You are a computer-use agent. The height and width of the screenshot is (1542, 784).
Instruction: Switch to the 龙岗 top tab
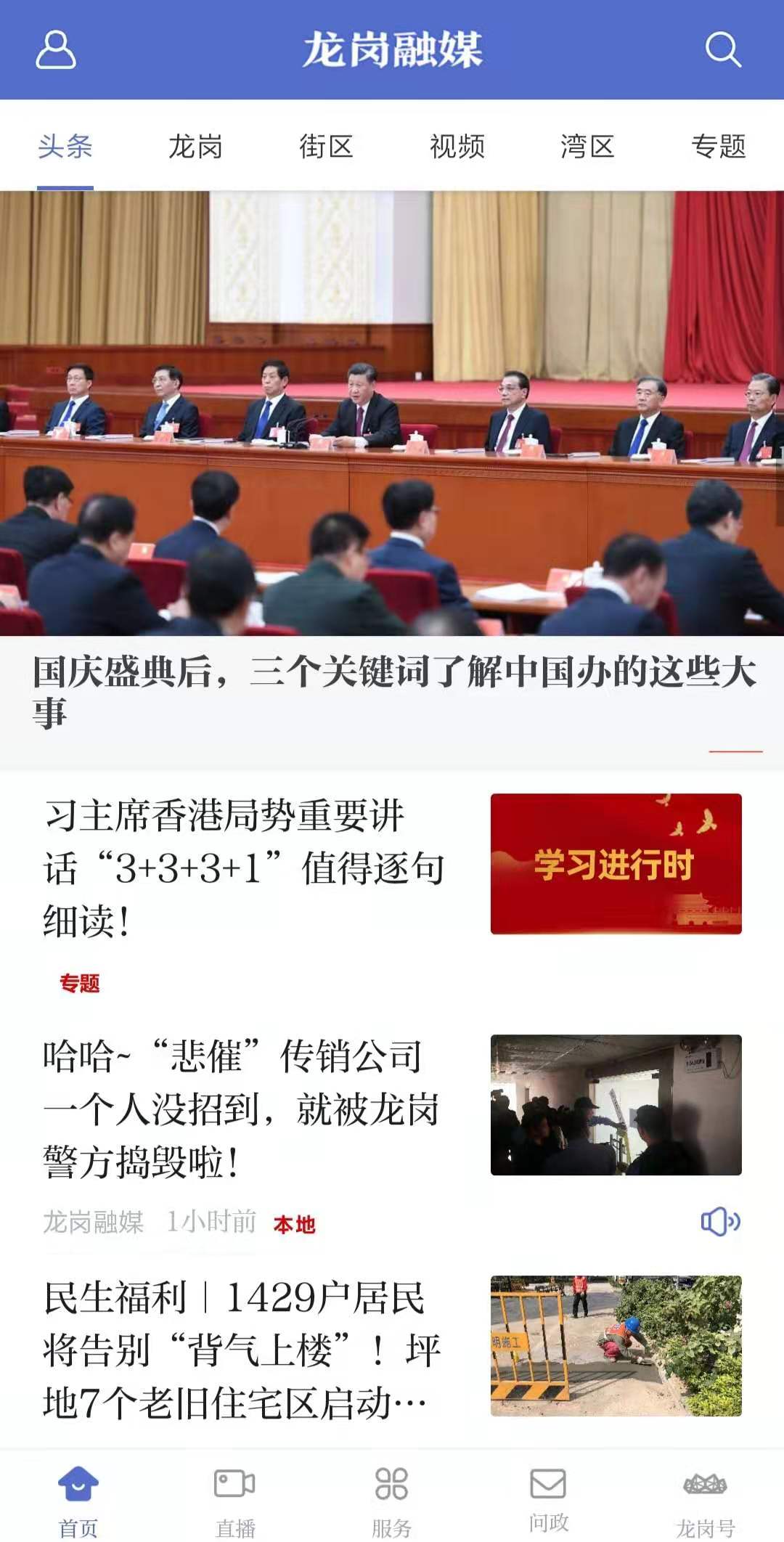pyautogui.click(x=195, y=147)
